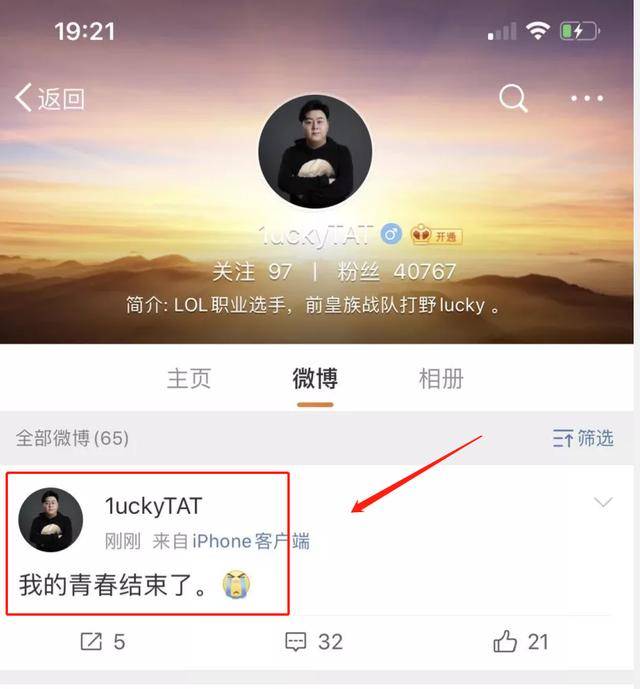Screen dimensions: 640x689
Task: Open the 粉丝 40767 followers list
Action: click(396, 271)
